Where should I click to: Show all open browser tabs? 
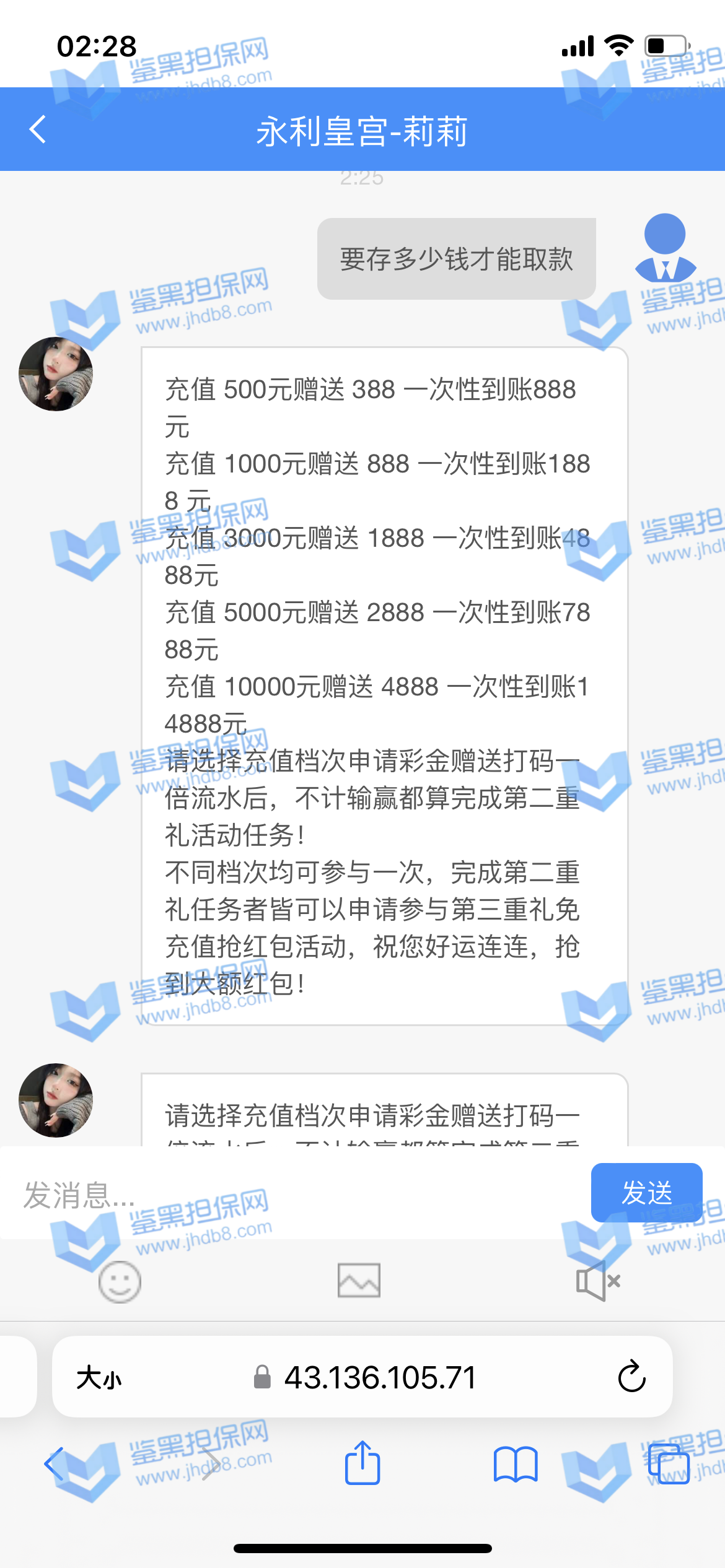click(669, 1464)
